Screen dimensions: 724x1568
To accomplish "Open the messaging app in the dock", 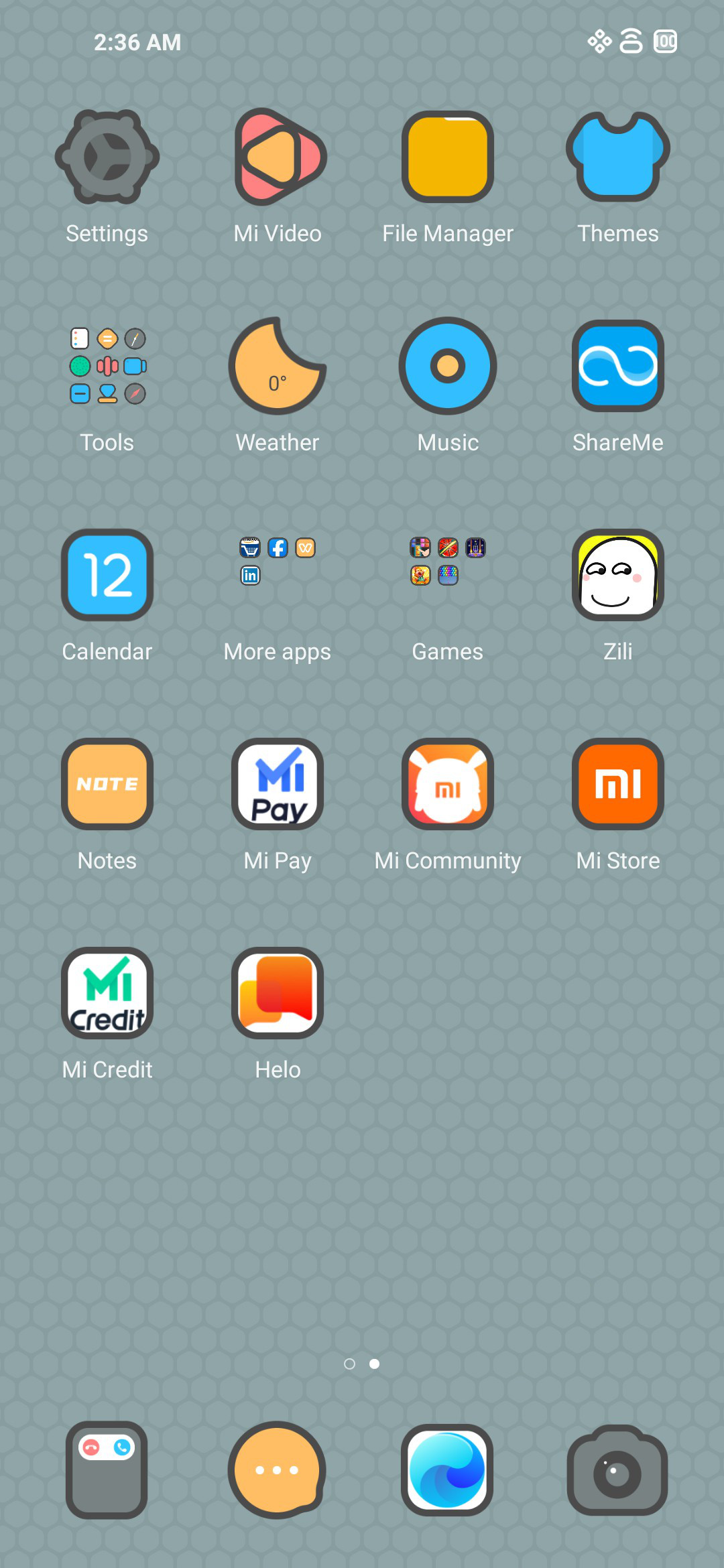I will pos(278,1470).
